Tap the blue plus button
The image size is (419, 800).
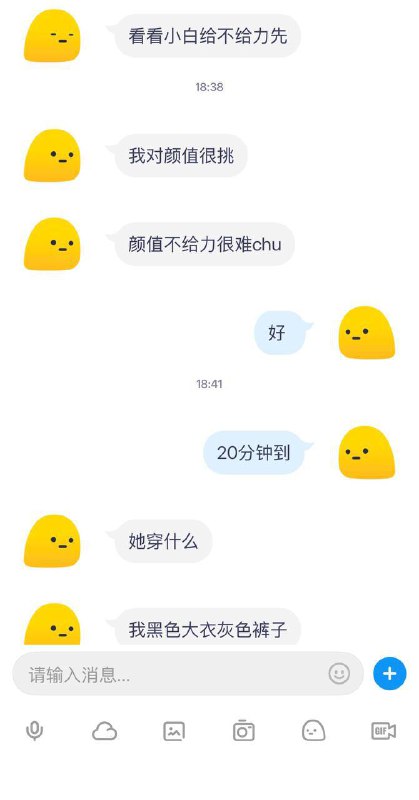(x=389, y=674)
